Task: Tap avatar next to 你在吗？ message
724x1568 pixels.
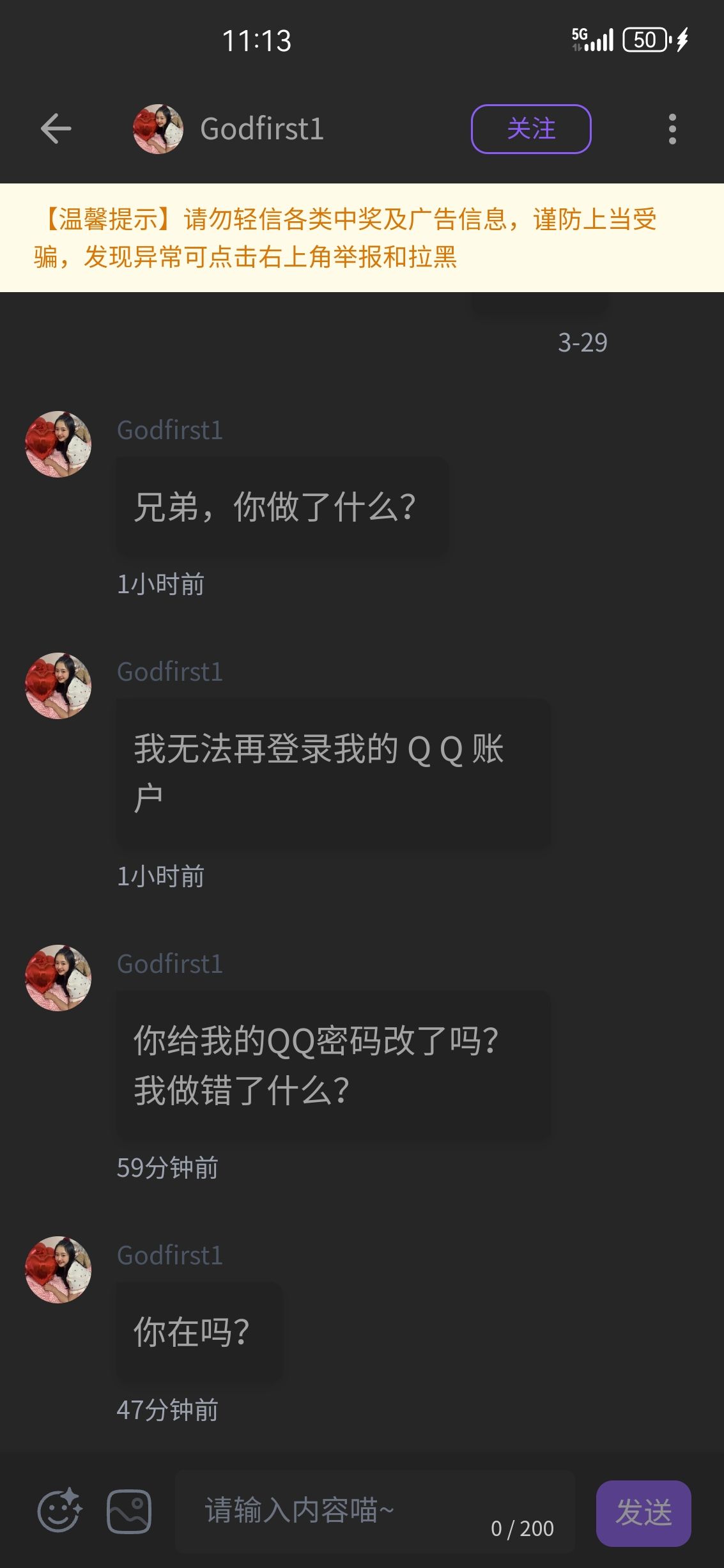Action: (x=58, y=1269)
